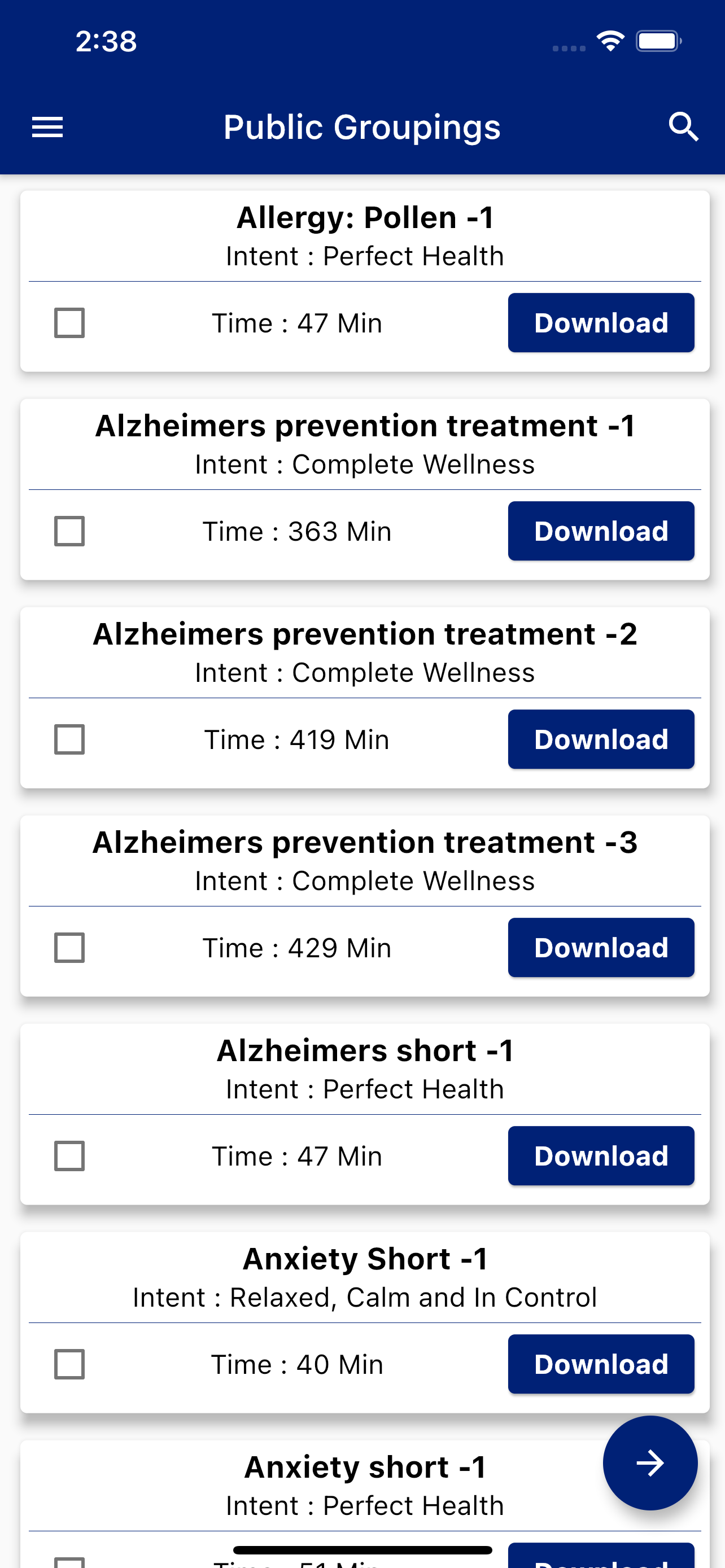This screenshot has height=1568, width=725.
Task: Tick checkbox for Alzheimers prevention treatment -2
Action: pos(69,739)
